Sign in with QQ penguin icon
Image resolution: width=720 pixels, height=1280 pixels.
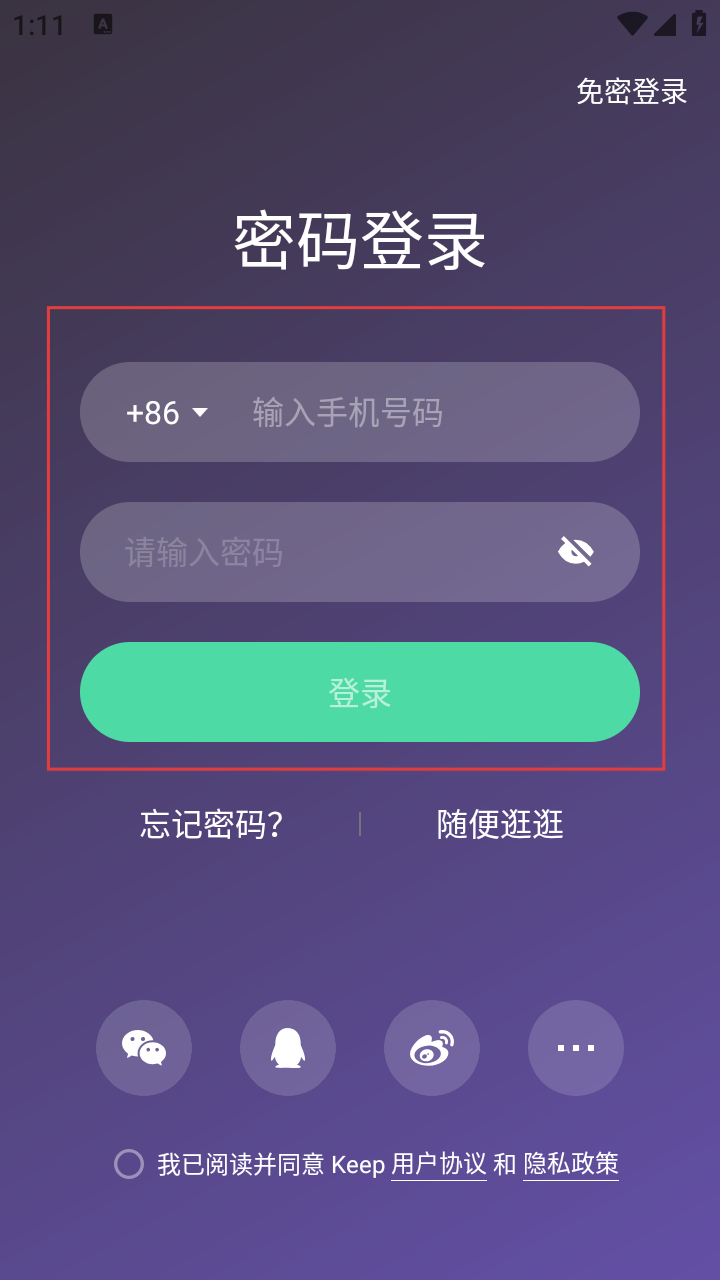tap(288, 1048)
